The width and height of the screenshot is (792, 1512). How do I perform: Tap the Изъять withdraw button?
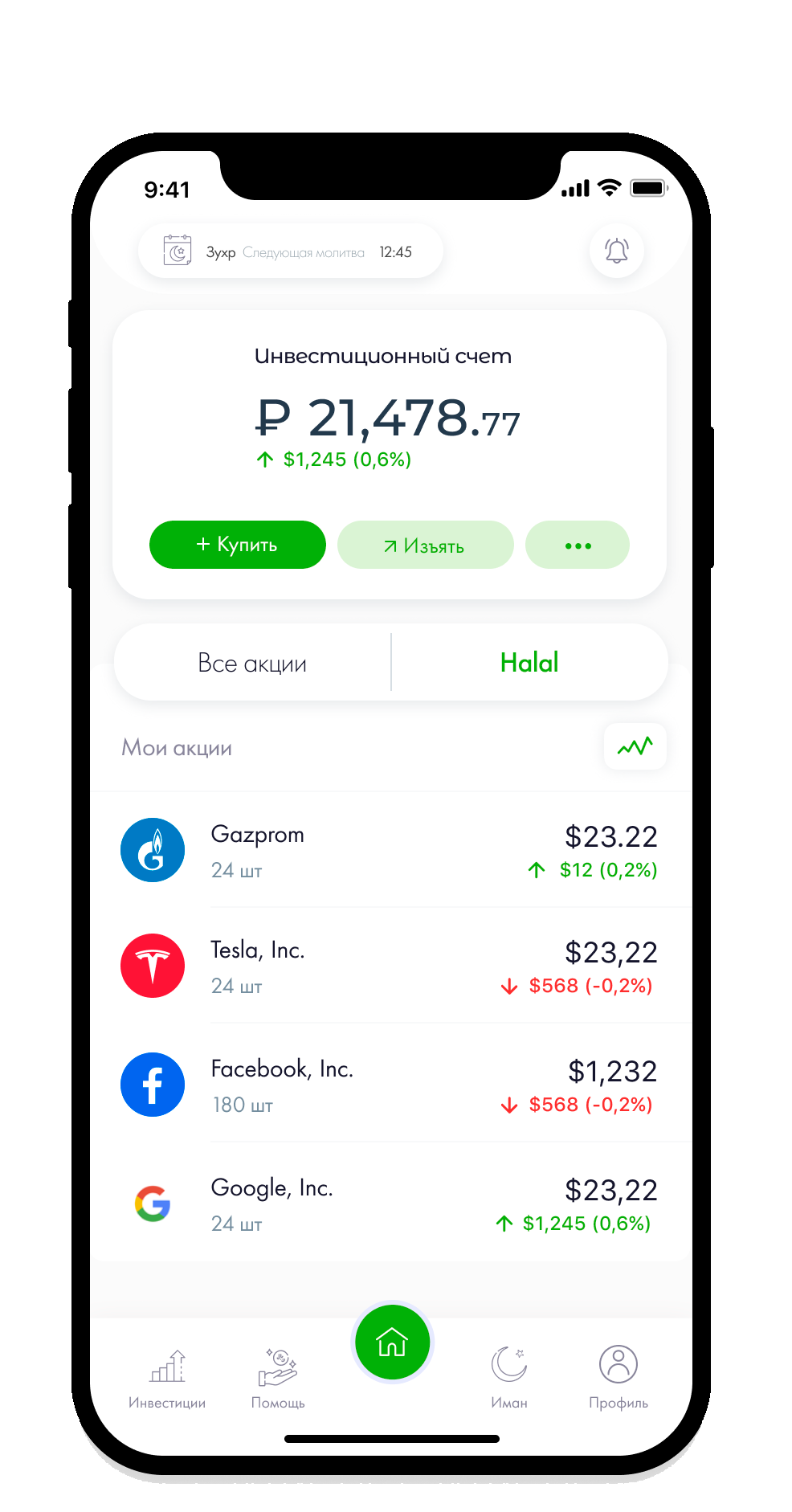[x=425, y=546]
